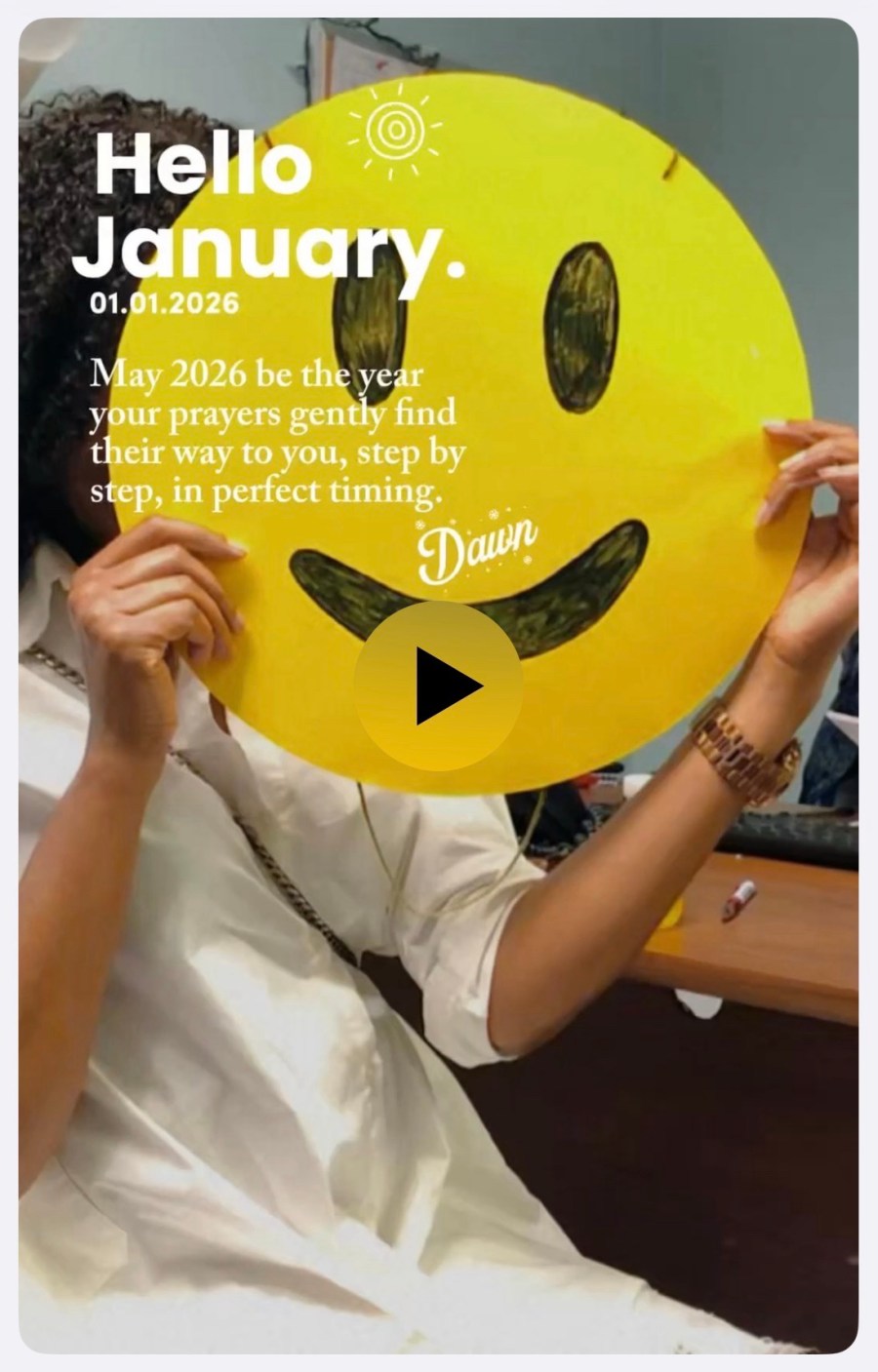This screenshot has height=1372, width=878.
Task: Play the Hello January video
Action: point(438,686)
